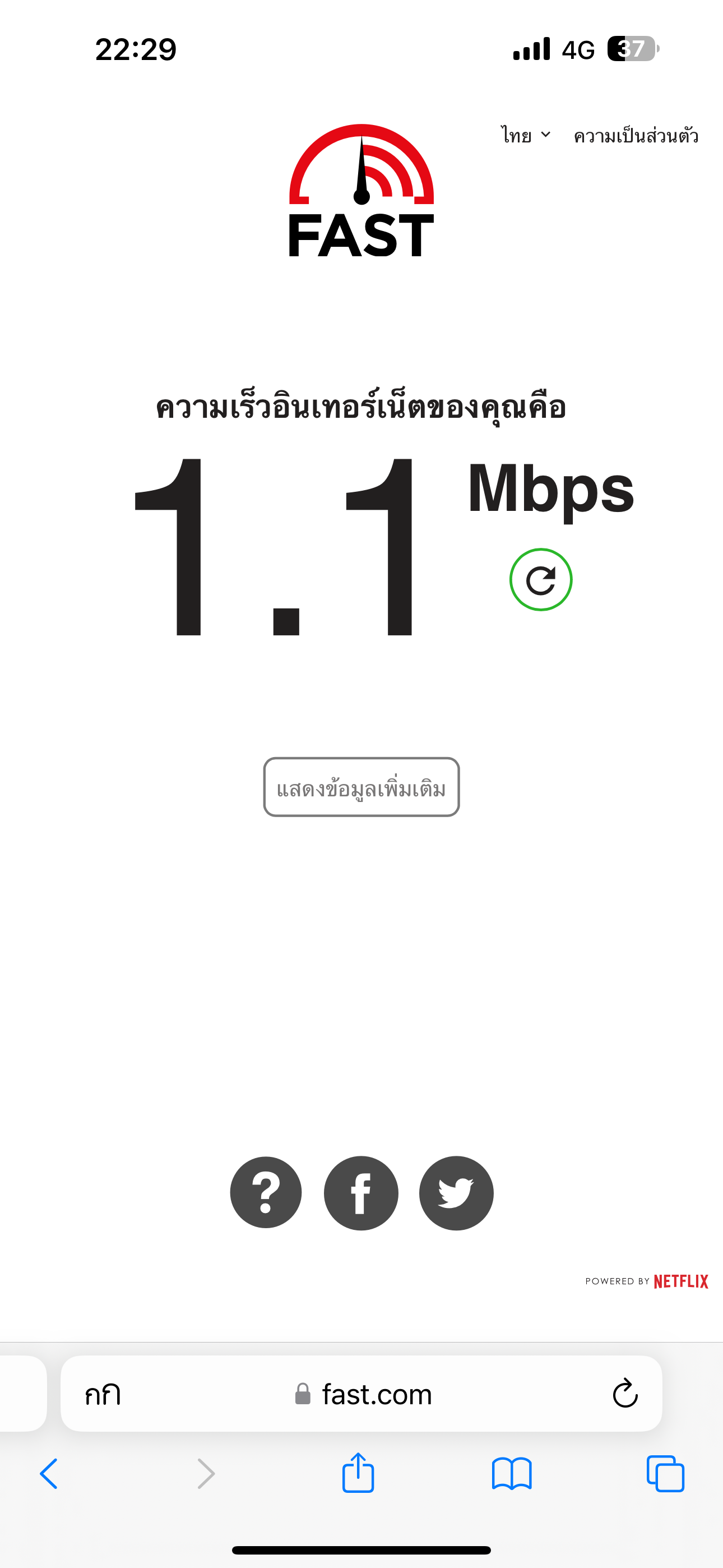This screenshot has width=723, height=1568.
Task: Show all open Safari tabs
Action: point(665,1474)
